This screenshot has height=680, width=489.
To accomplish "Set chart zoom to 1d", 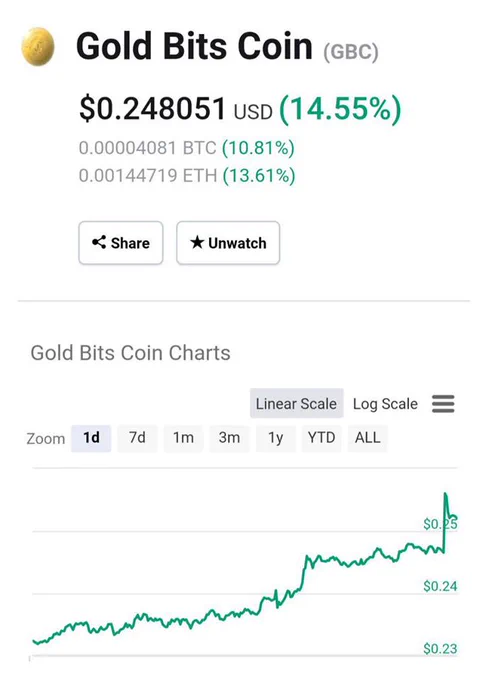I will coord(91,438).
